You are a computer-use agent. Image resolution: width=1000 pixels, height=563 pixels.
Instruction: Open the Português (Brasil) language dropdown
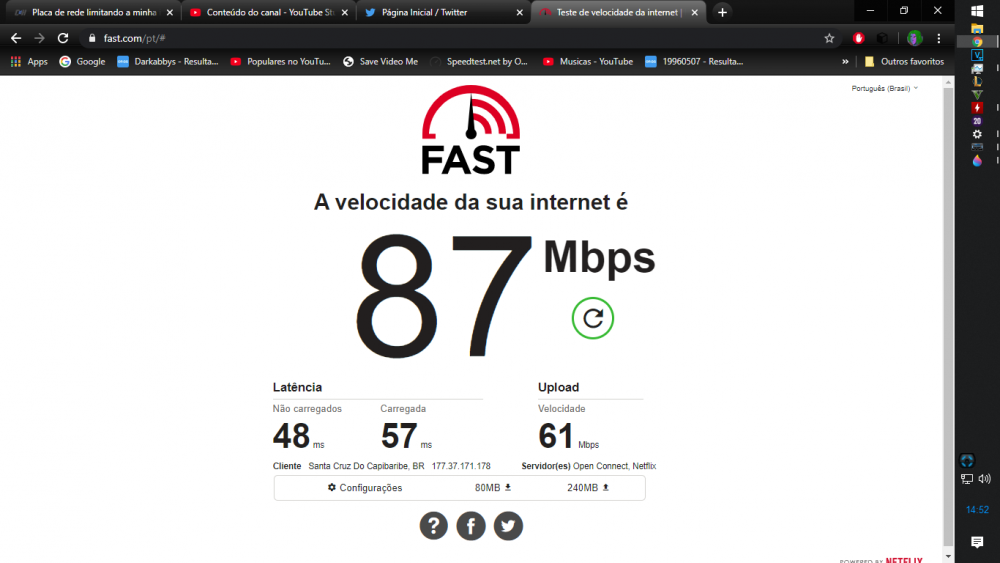884,88
